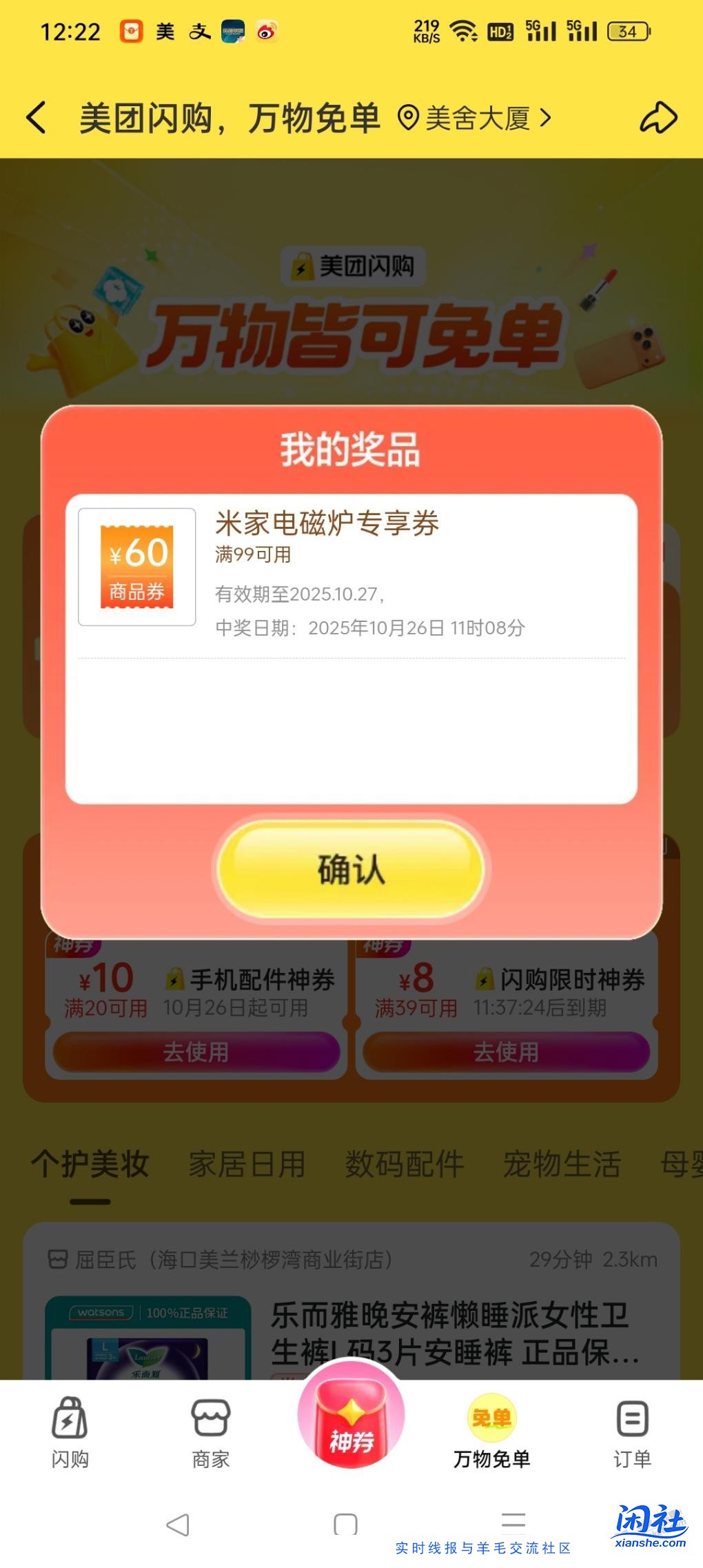Tap the share arrow icon at top right
Image resolution: width=703 pixels, height=1568 pixels.
pos(659,117)
